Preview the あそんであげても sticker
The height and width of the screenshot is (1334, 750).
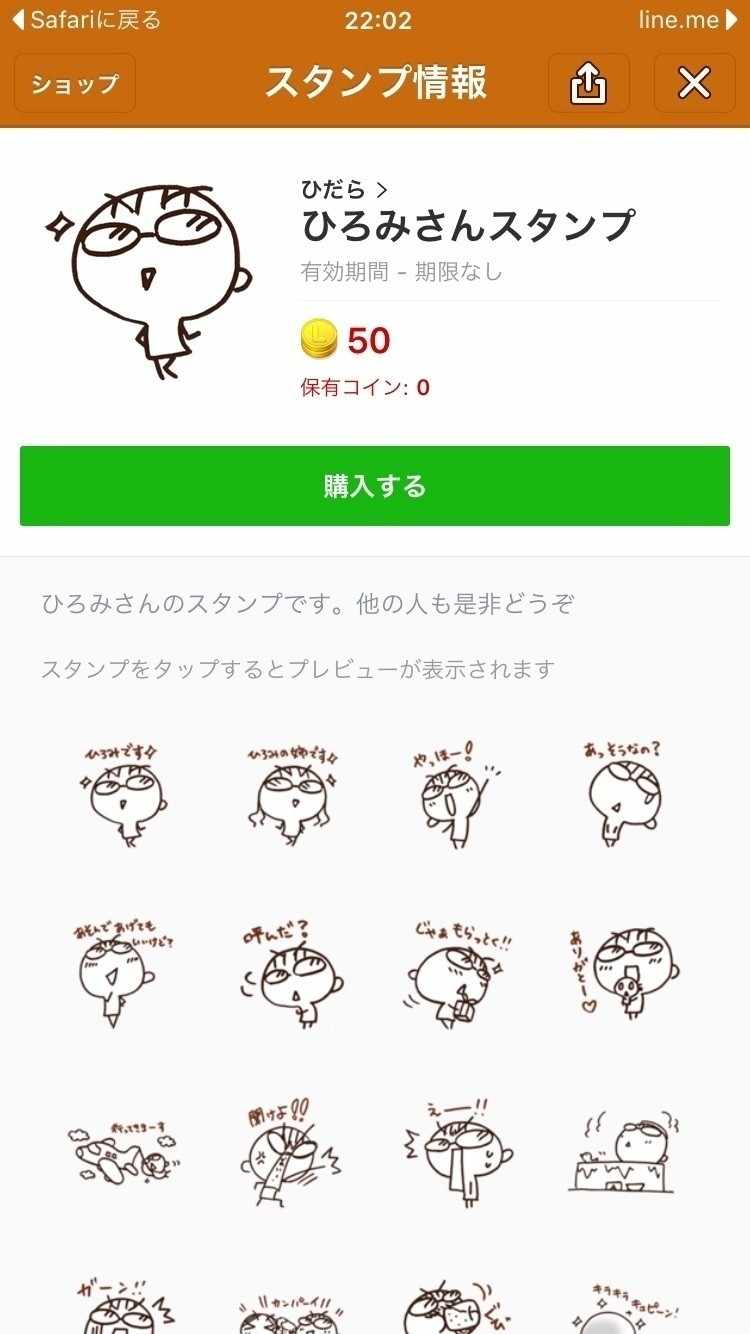click(122, 972)
